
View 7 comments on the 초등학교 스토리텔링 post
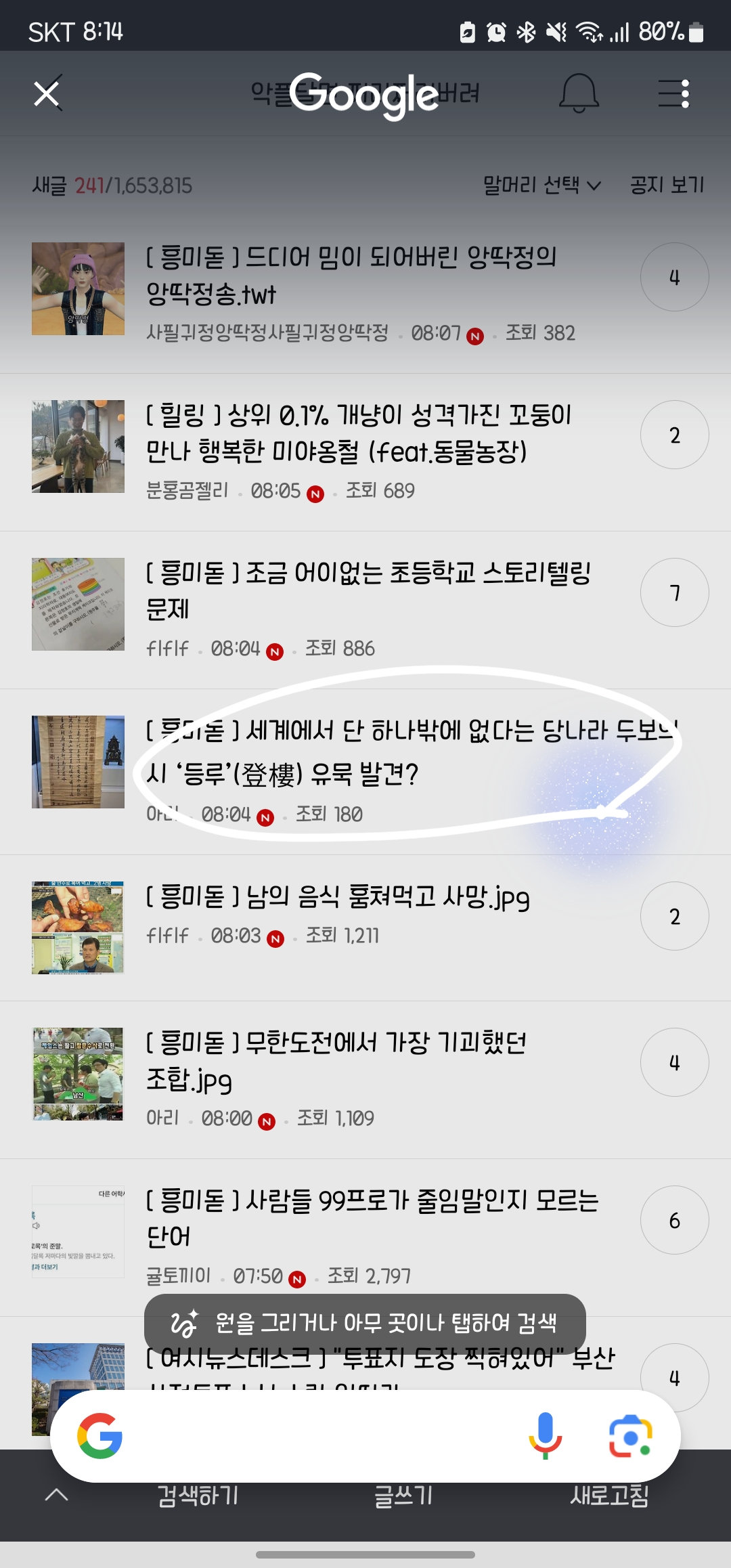click(x=674, y=592)
